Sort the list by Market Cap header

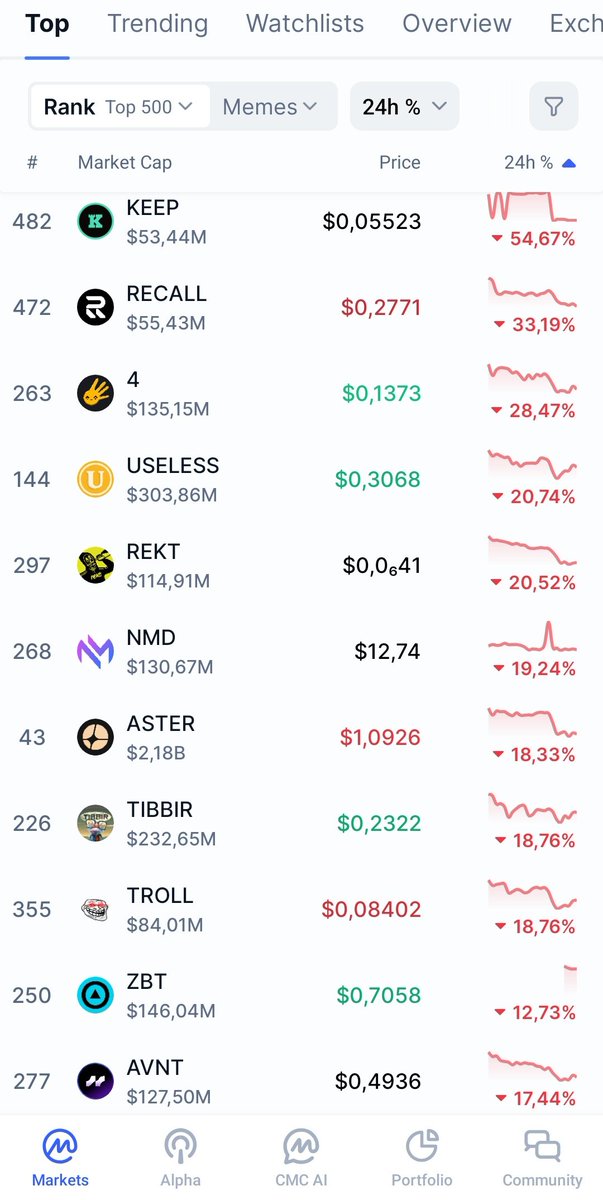point(124,163)
